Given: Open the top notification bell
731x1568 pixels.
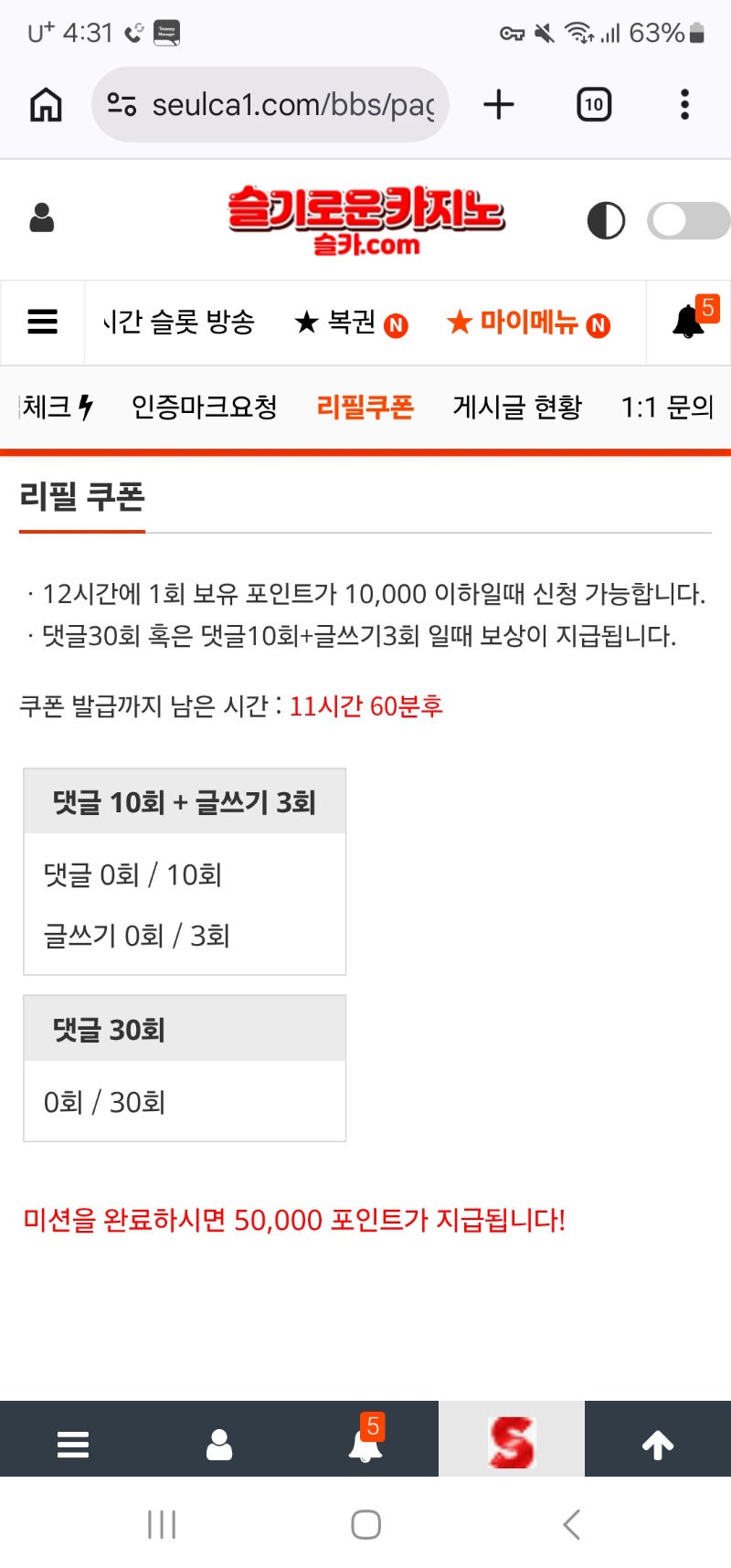Looking at the screenshot, I should pyautogui.click(x=690, y=322).
